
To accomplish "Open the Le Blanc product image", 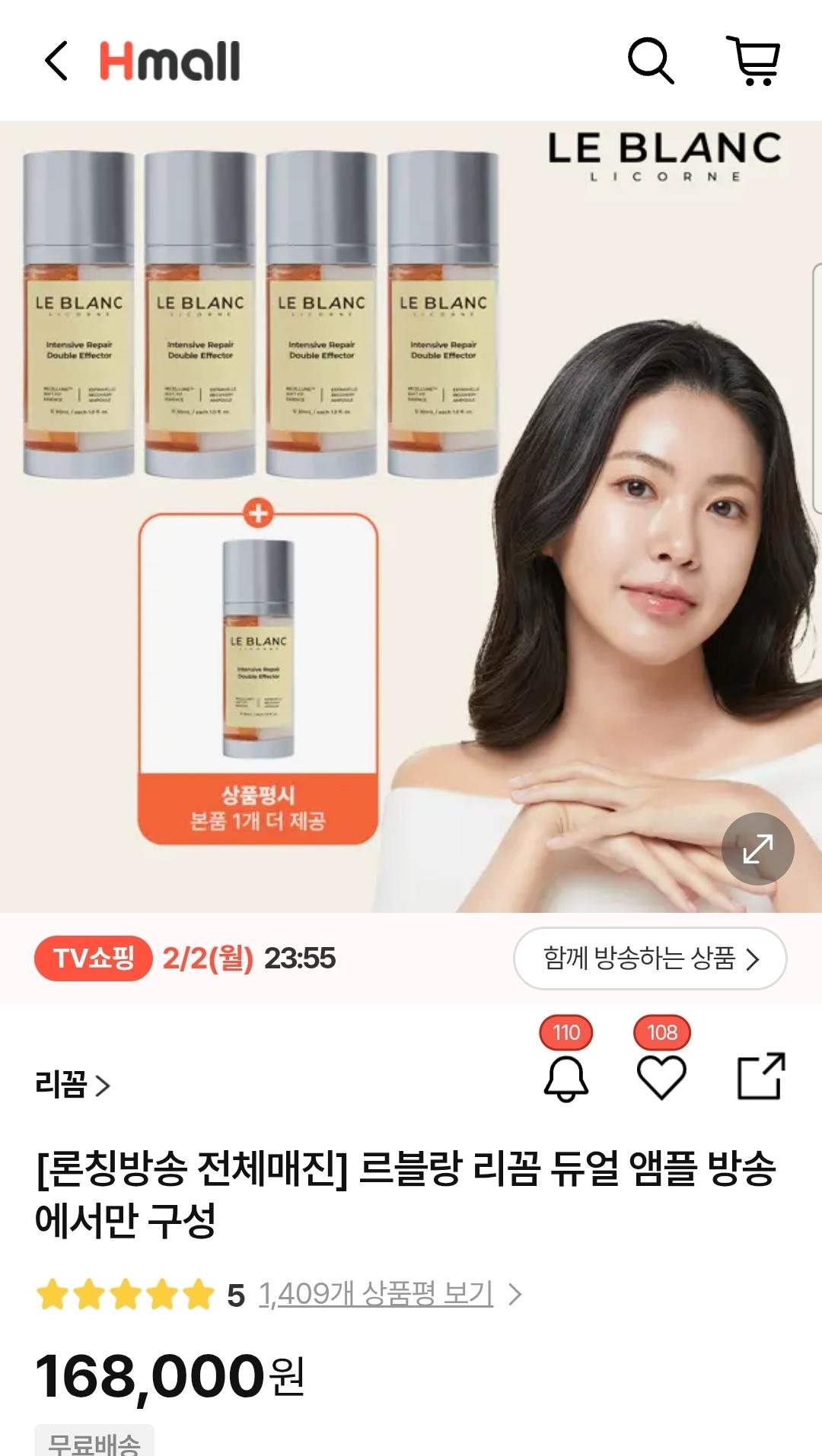I will click(411, 517).
